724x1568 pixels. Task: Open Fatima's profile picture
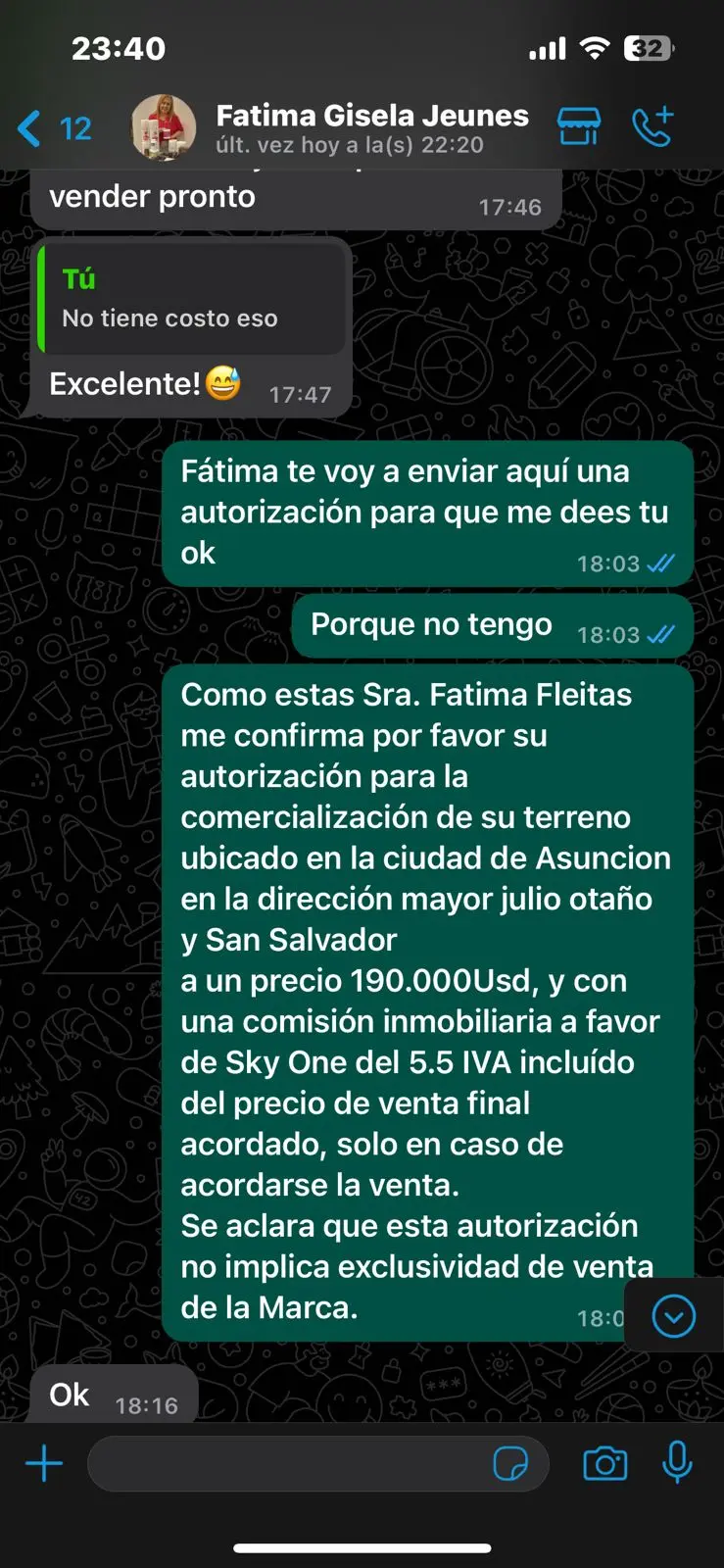tap(164, 127)
